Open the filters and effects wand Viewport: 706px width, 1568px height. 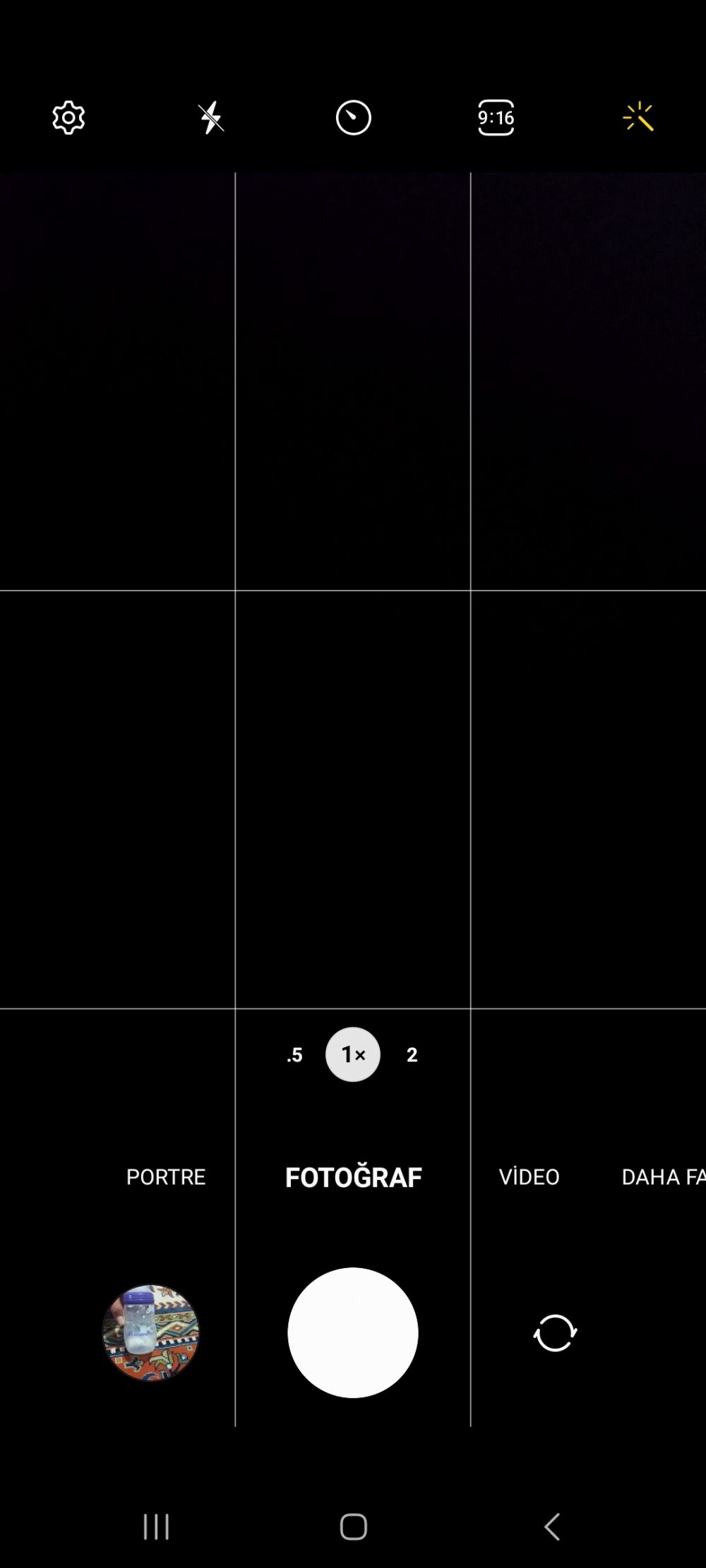(x=638, y=117)
